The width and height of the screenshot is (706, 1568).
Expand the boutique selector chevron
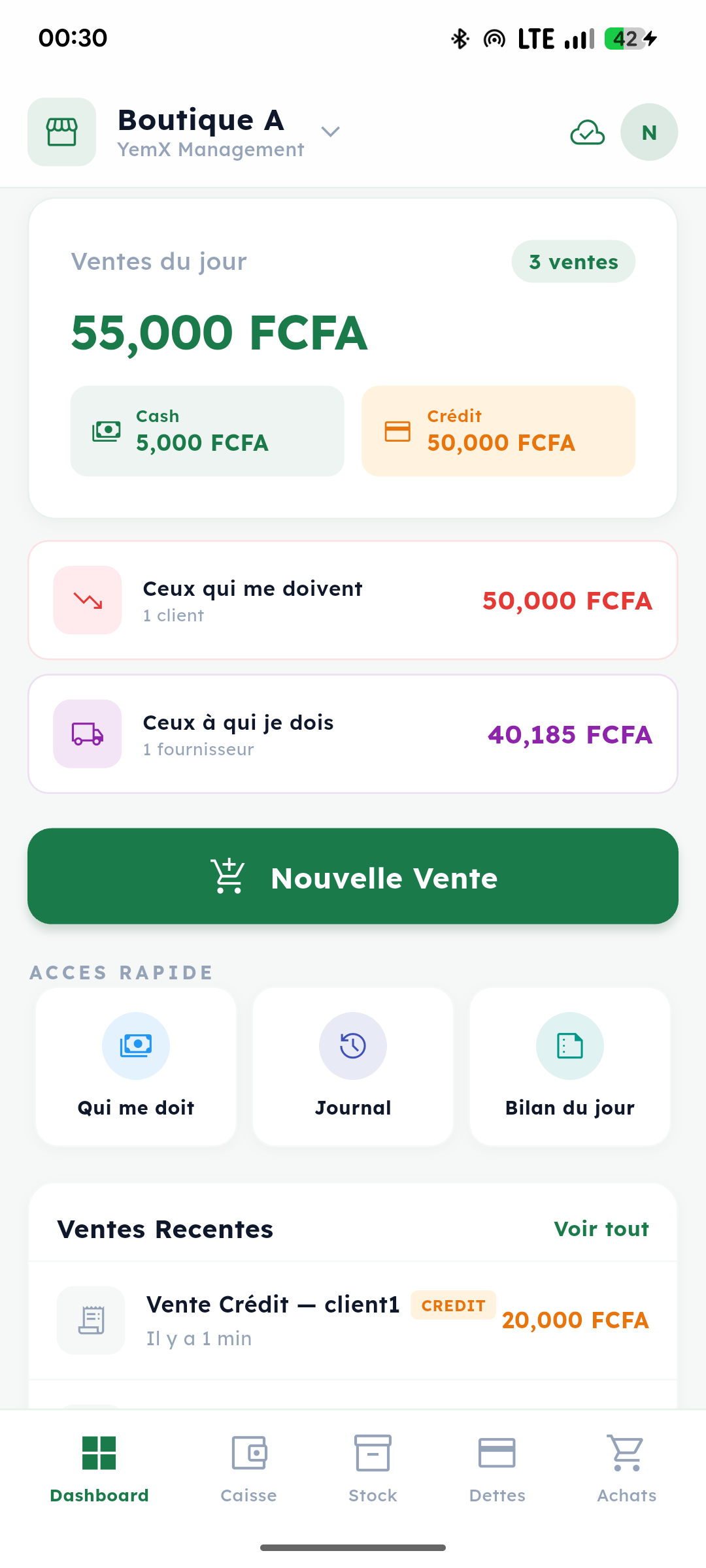point(329,132)
